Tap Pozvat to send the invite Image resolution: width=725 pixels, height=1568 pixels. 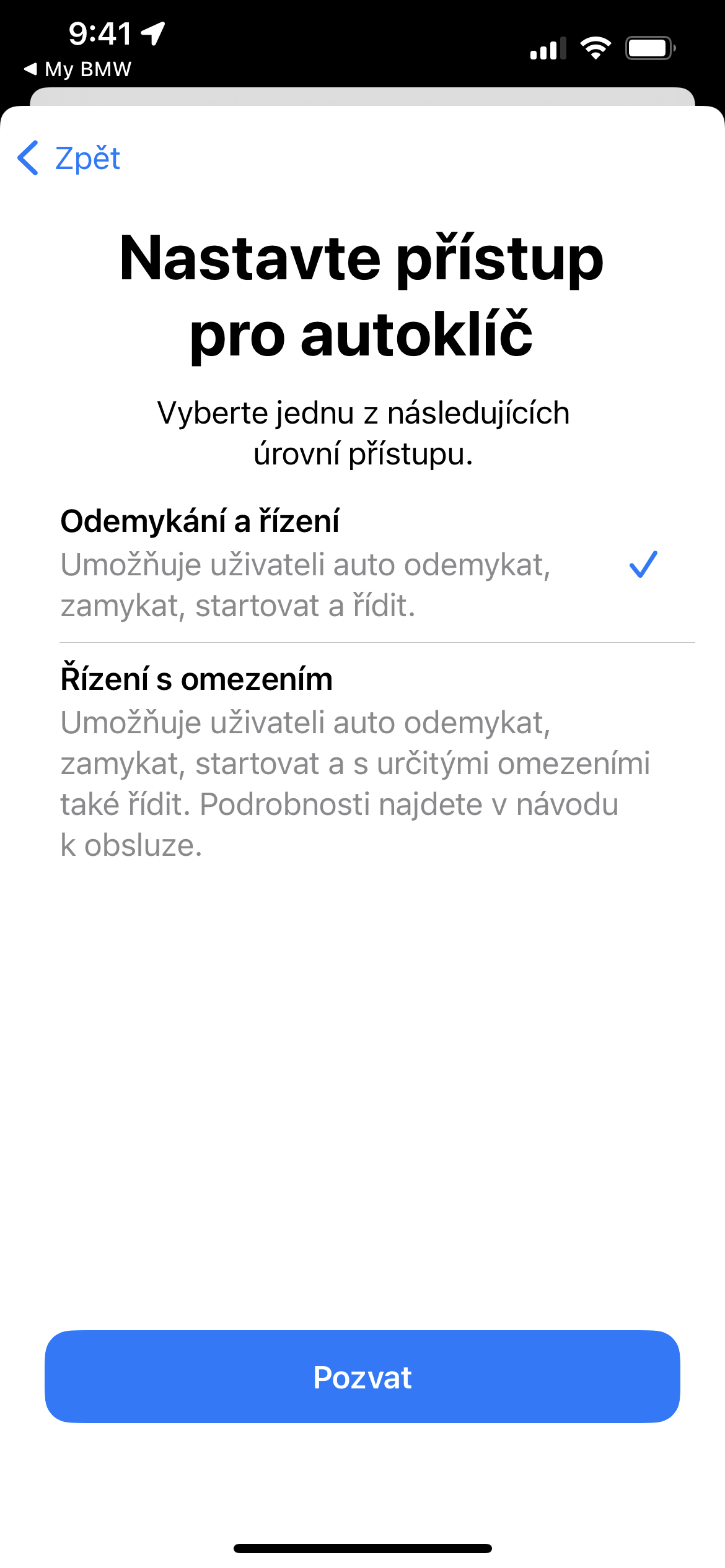pos(362,1377)
